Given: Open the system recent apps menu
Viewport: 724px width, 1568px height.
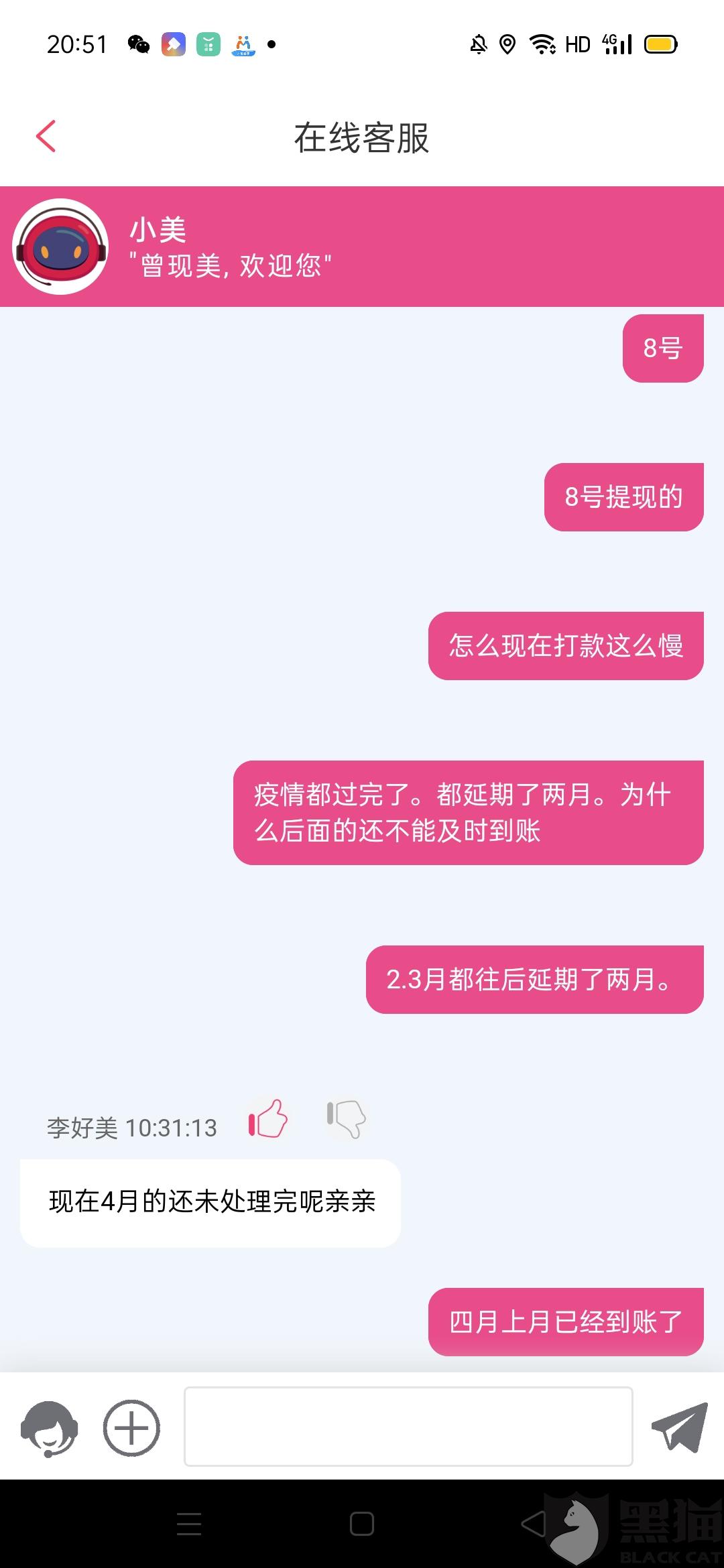Looking at the screenshot, I should pyautogui.click(x=189, y=1524).
